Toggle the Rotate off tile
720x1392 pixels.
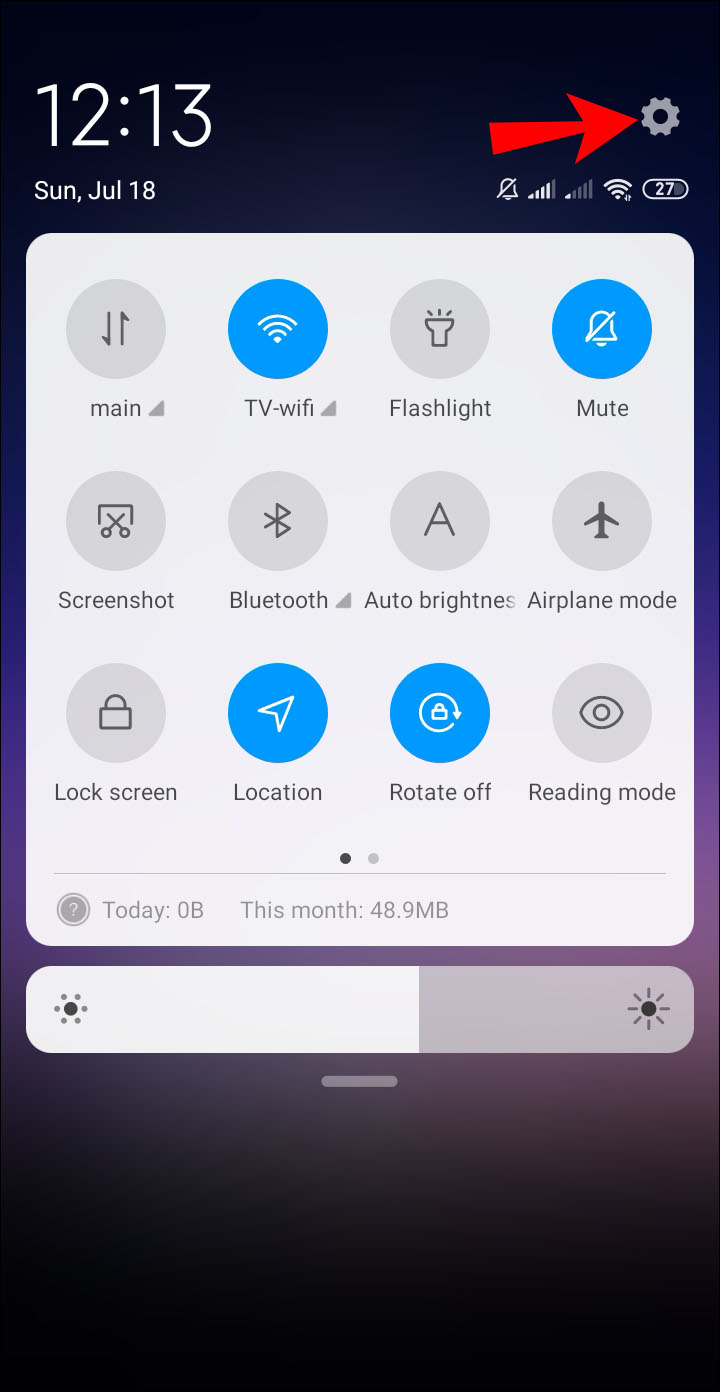pyautogui.click(x=440, y=713)
